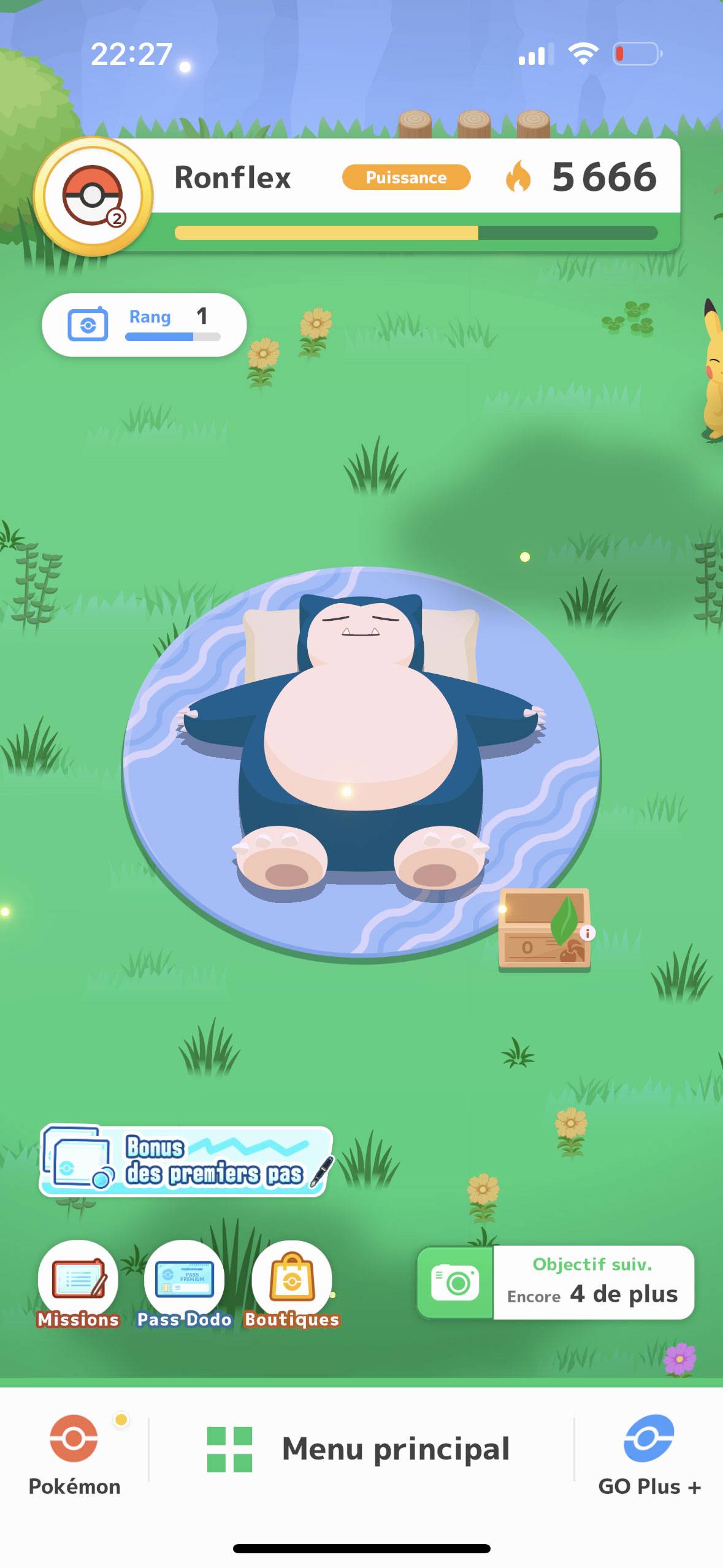723x1568 pixels.
Task: Open the Objectif suiv. camera panel
Action: coord(556,1282)
